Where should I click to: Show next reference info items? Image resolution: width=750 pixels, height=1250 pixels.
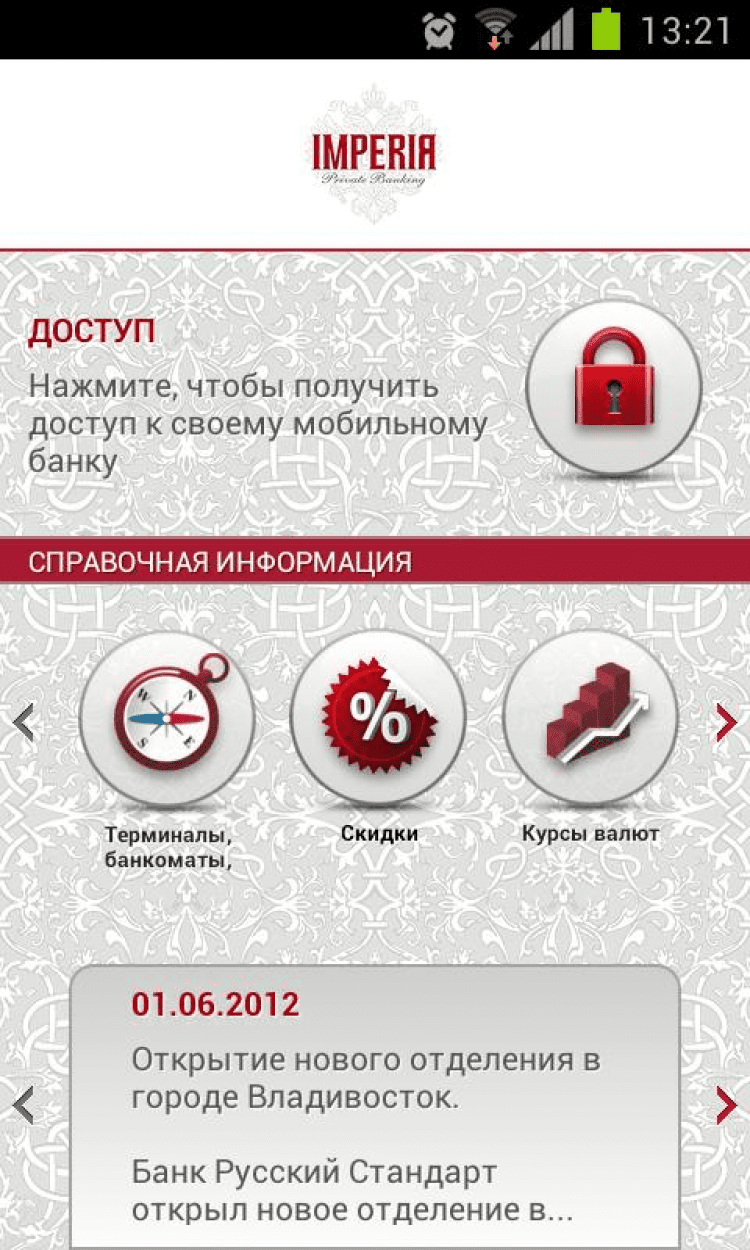coord(727,723)
